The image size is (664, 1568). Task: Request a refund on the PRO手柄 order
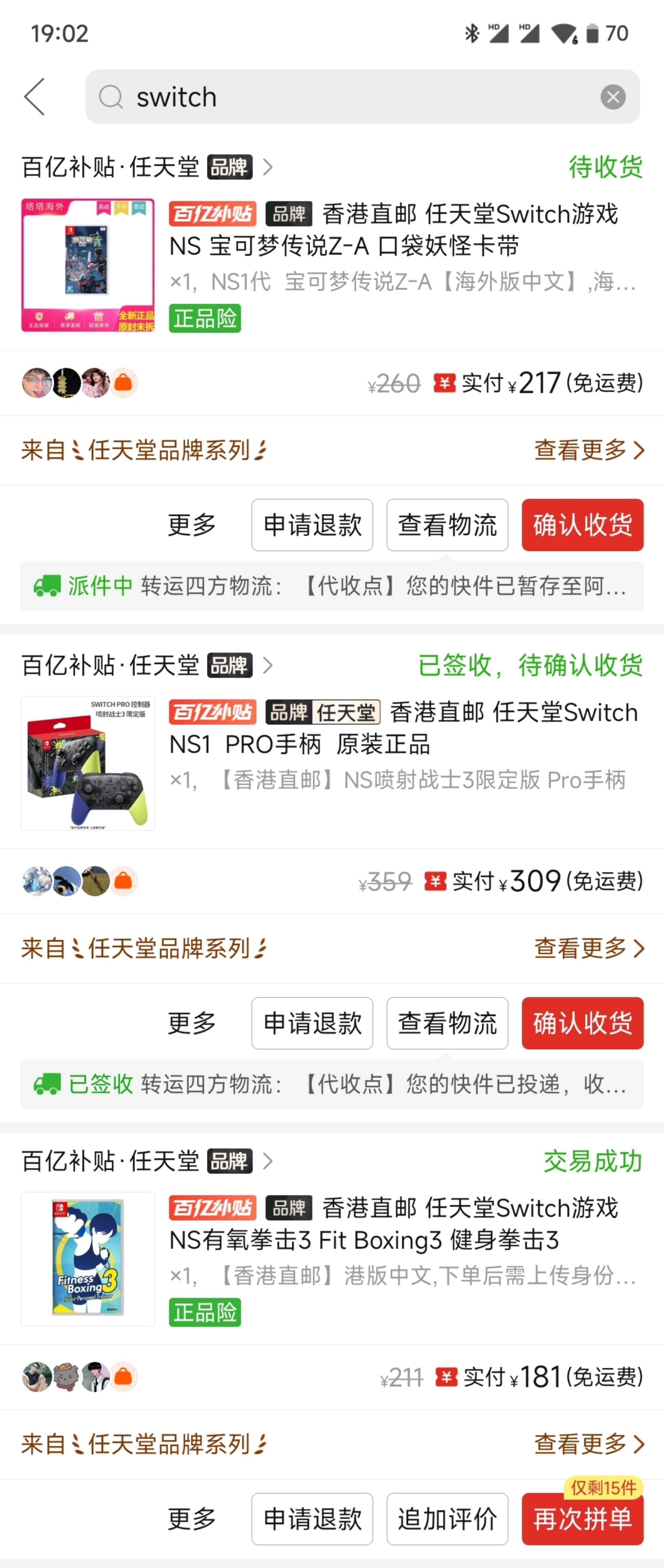tap(312, 1023)
